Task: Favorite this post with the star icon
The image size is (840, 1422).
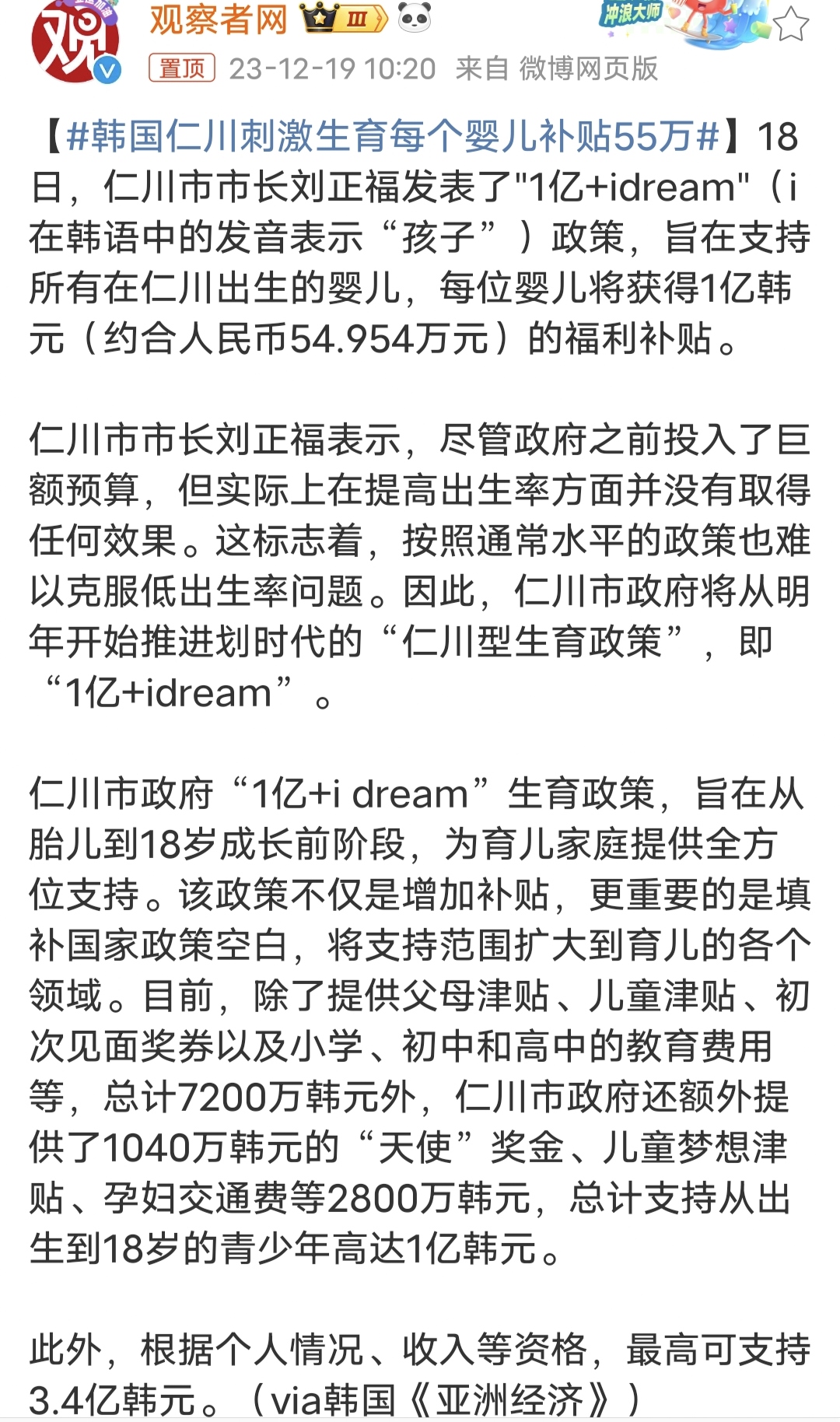Action: click(790, 25)
